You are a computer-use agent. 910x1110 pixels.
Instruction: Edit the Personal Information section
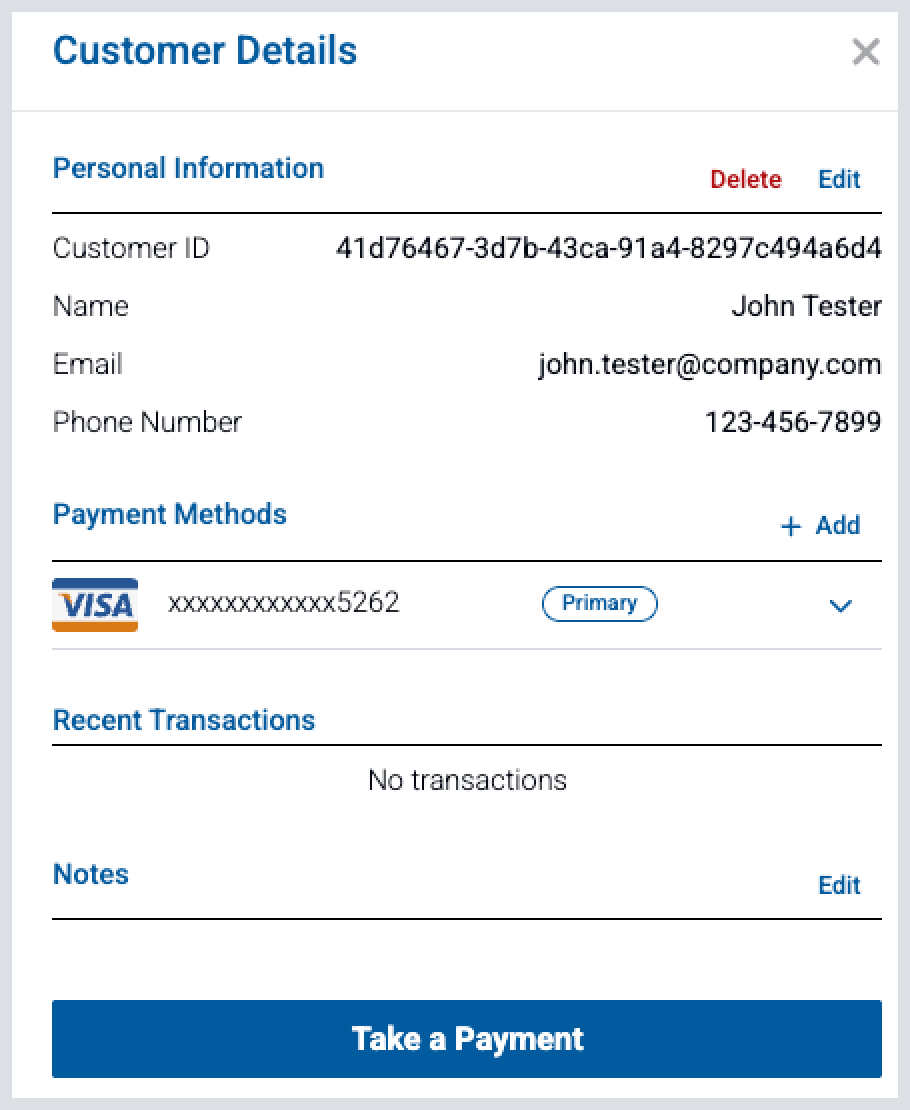click(839, 180)
